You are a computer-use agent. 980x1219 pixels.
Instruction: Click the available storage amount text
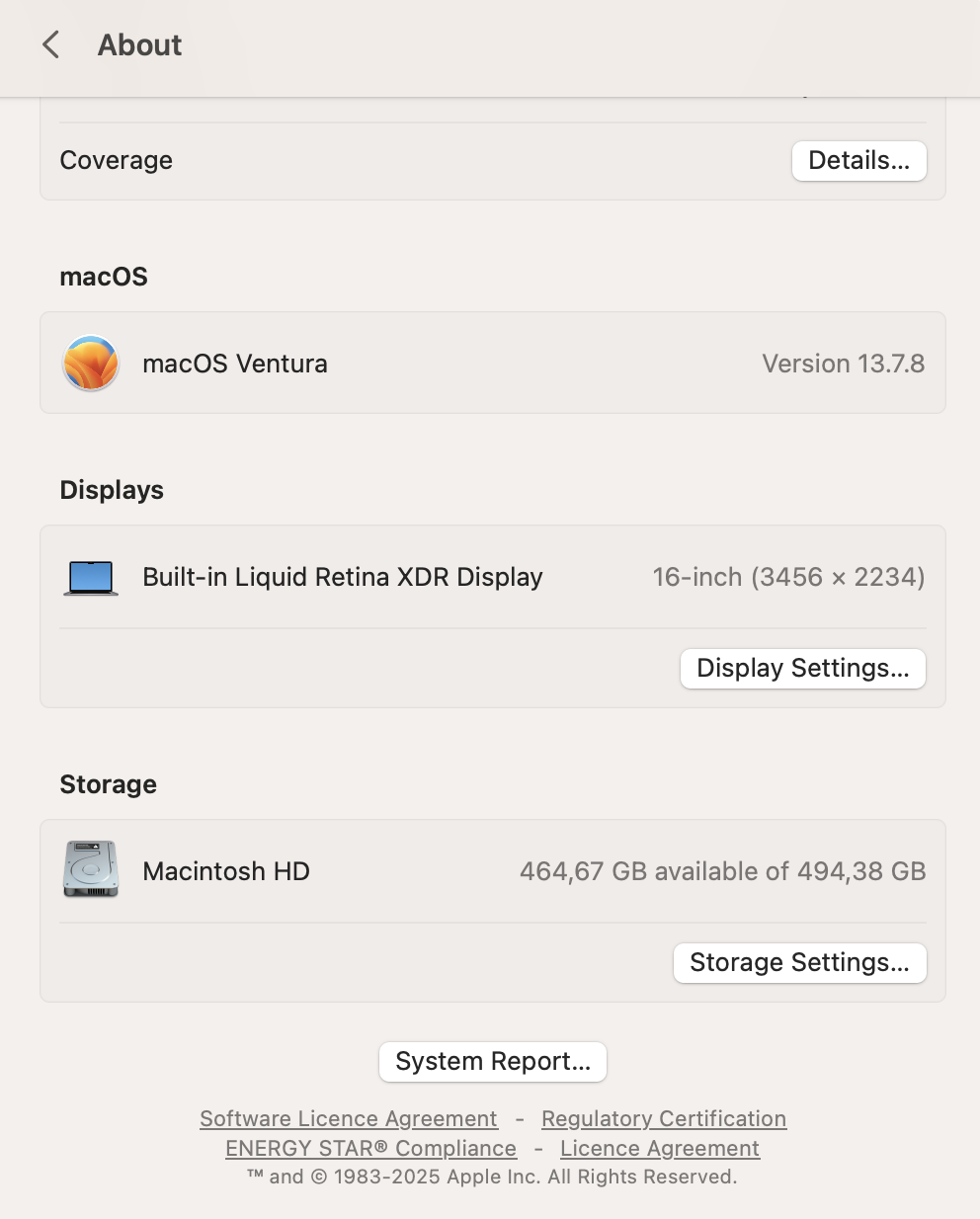tap(723, 870)
